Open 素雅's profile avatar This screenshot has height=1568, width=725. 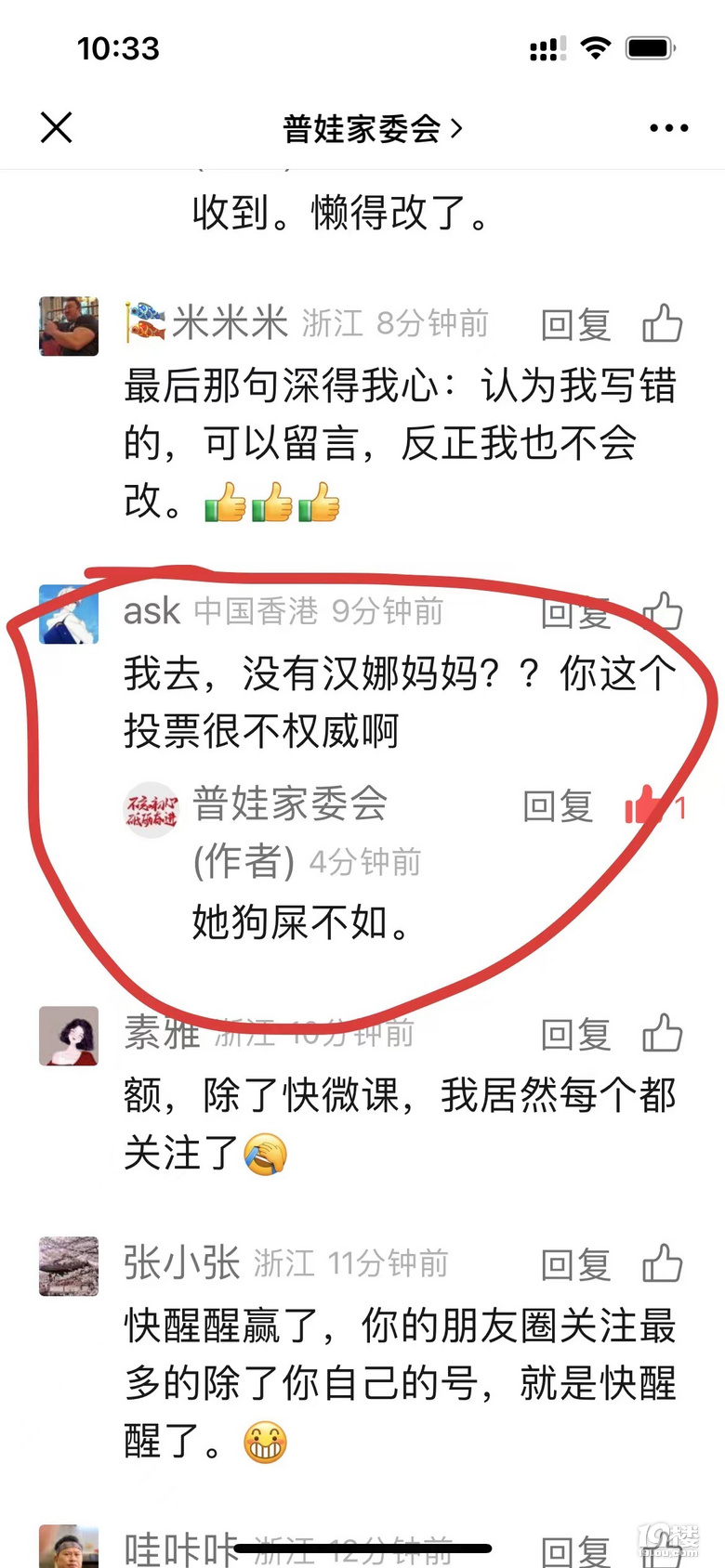click(69, 1035)
